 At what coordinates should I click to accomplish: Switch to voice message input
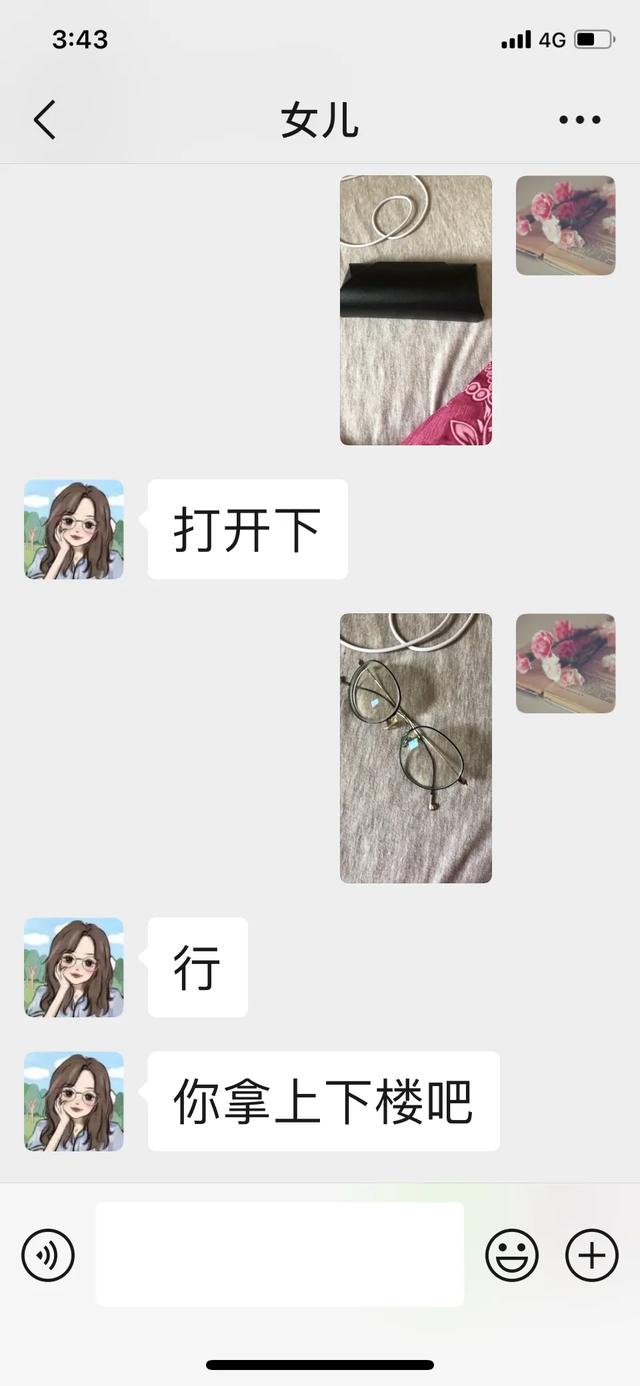tap(48, 1254)
